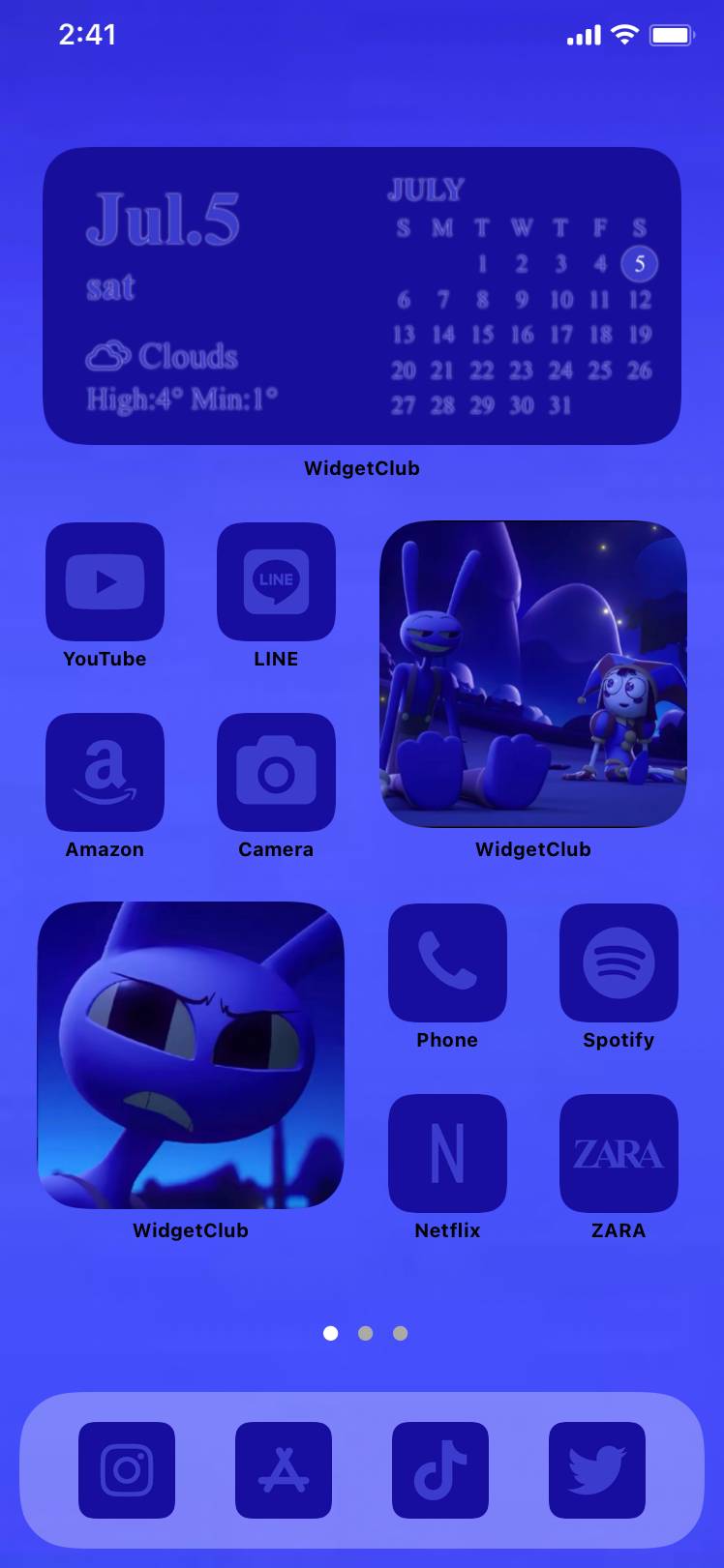
Task: Open the Amazon app
Action: point(105,772)
